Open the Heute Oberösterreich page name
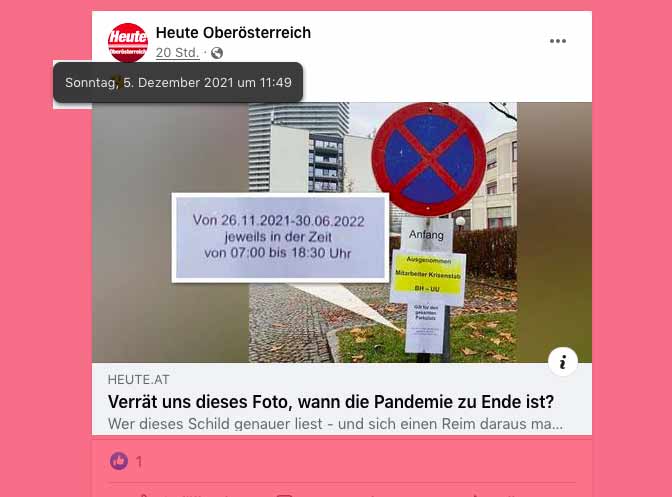Image resolution: width=672 pixels, height=497 pixels. tap(233, 33)
